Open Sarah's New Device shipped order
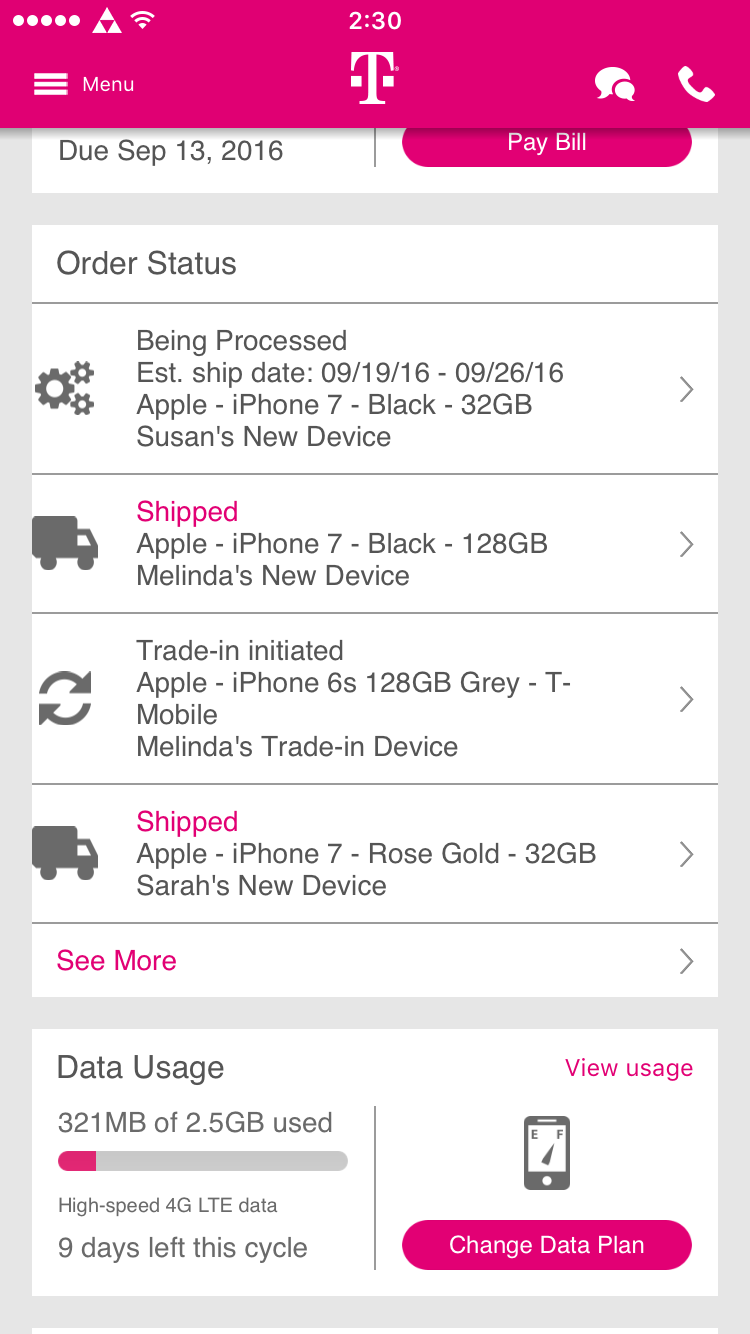Image resolution: width=750 pixels, height=1334 pixels. pos(375,854)
